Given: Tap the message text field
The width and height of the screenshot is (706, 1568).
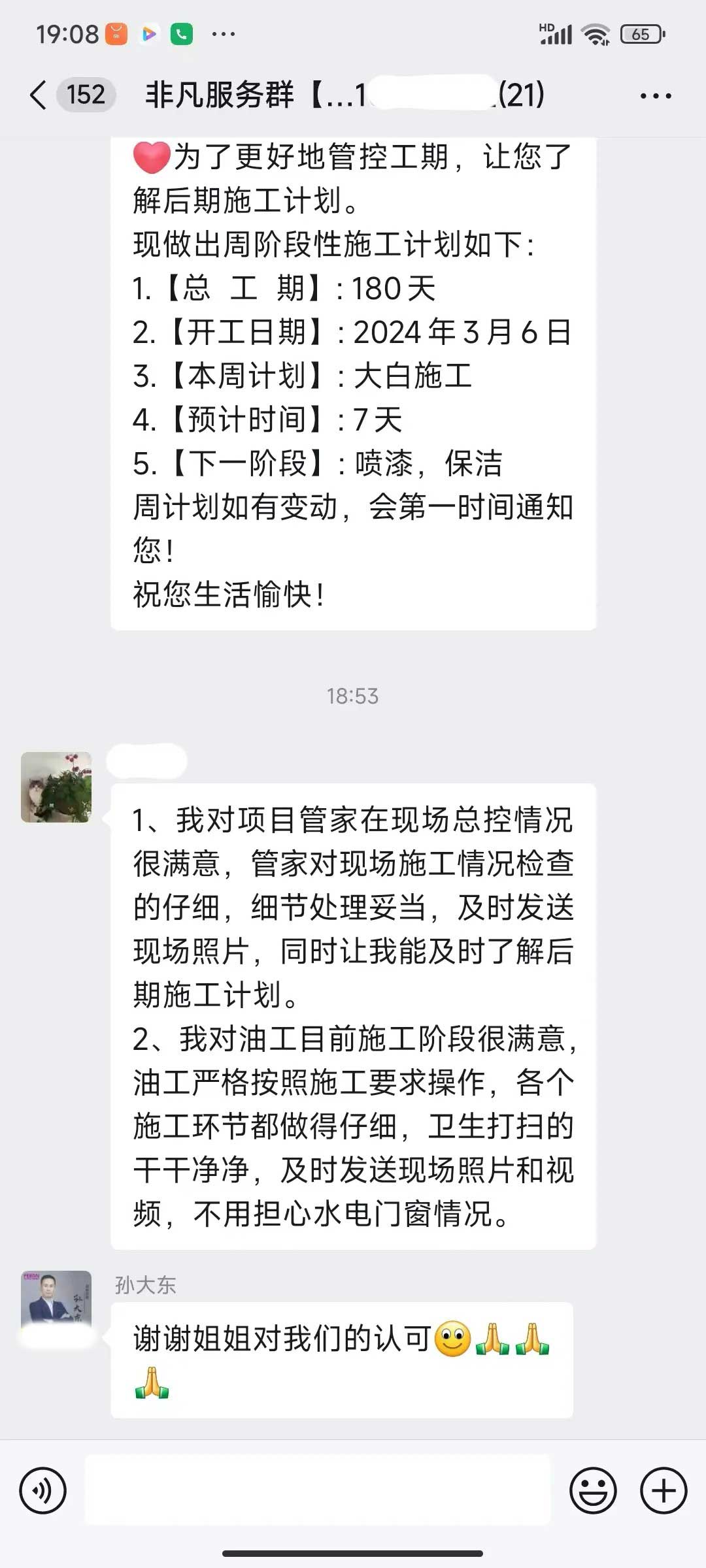Looking at the screenshot, I should click(x=318, y=1490).
